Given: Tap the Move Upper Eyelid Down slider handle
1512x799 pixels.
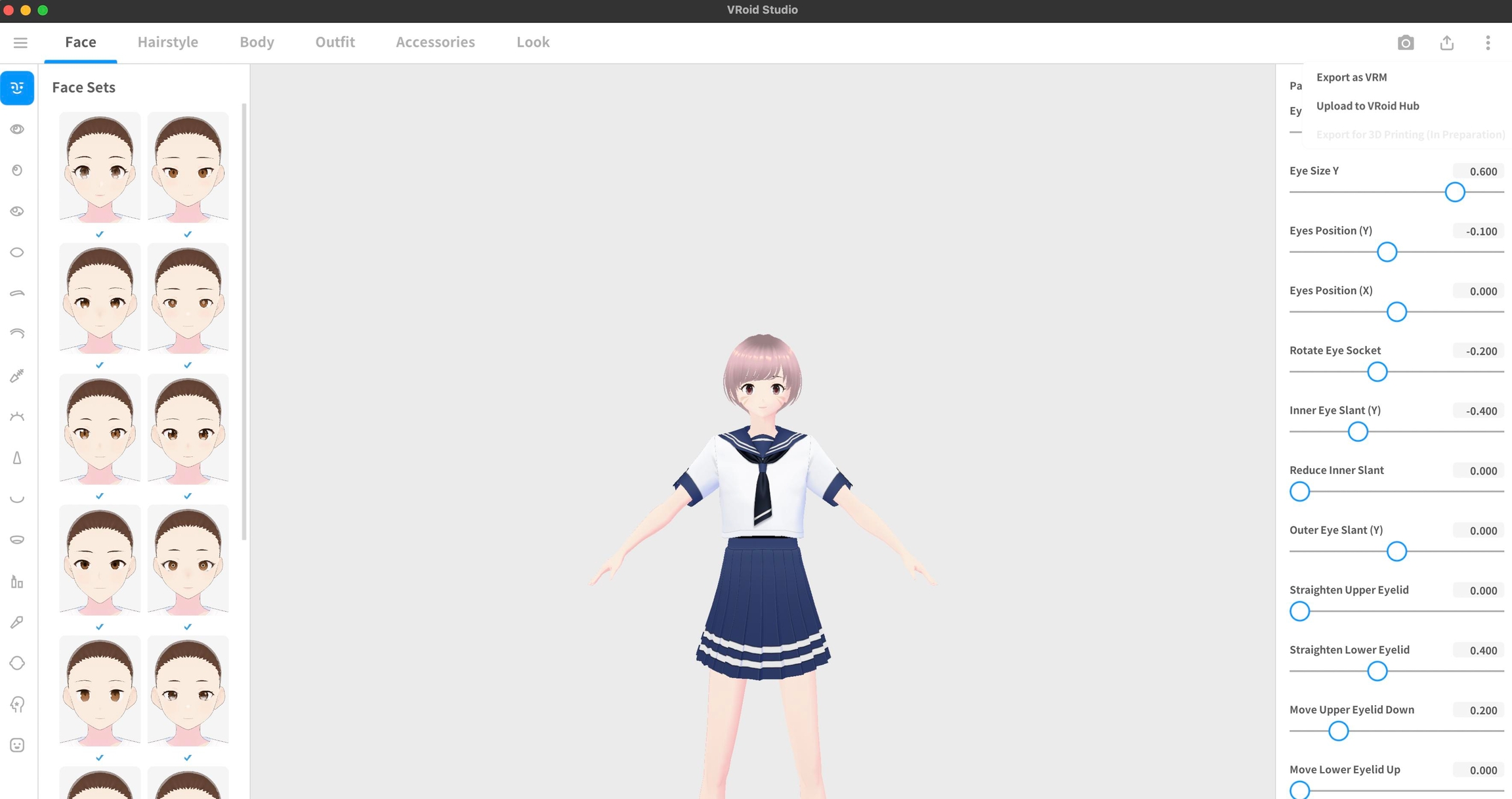Looking at the screenshot, I should tap(1338, 731).
